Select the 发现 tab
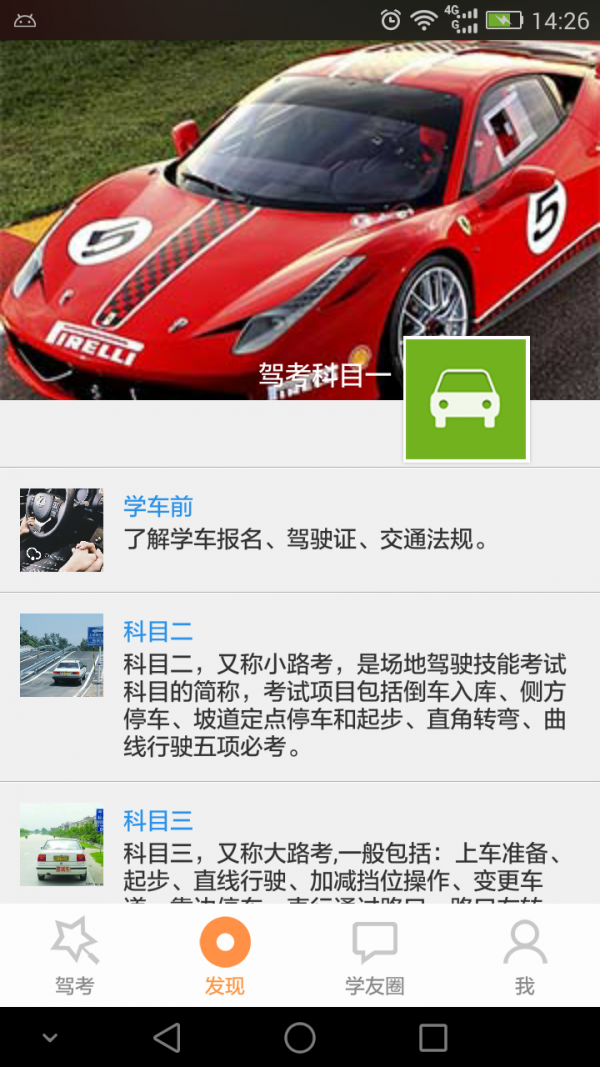 coord(225,957)
